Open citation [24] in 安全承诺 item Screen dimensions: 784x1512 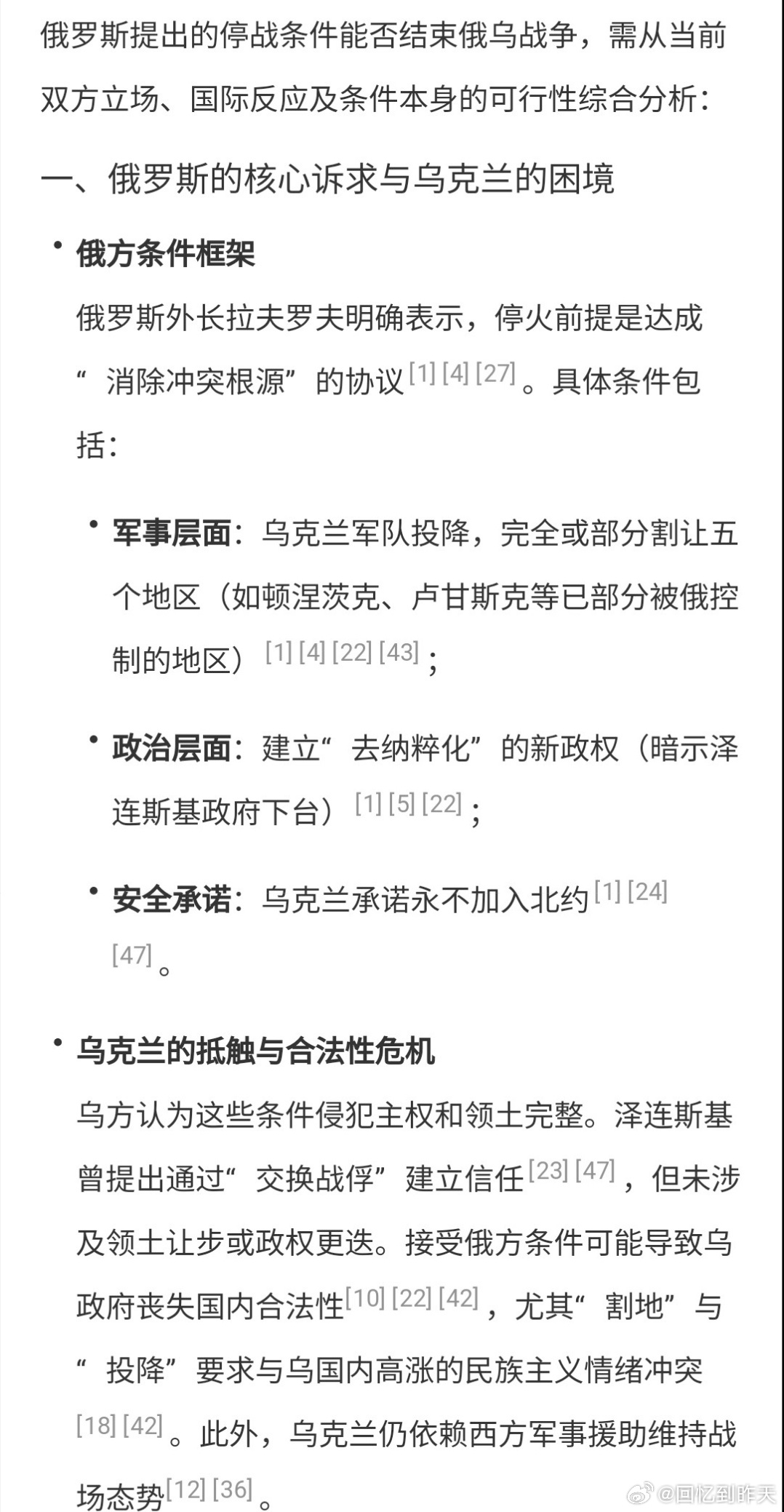point(647,891)
